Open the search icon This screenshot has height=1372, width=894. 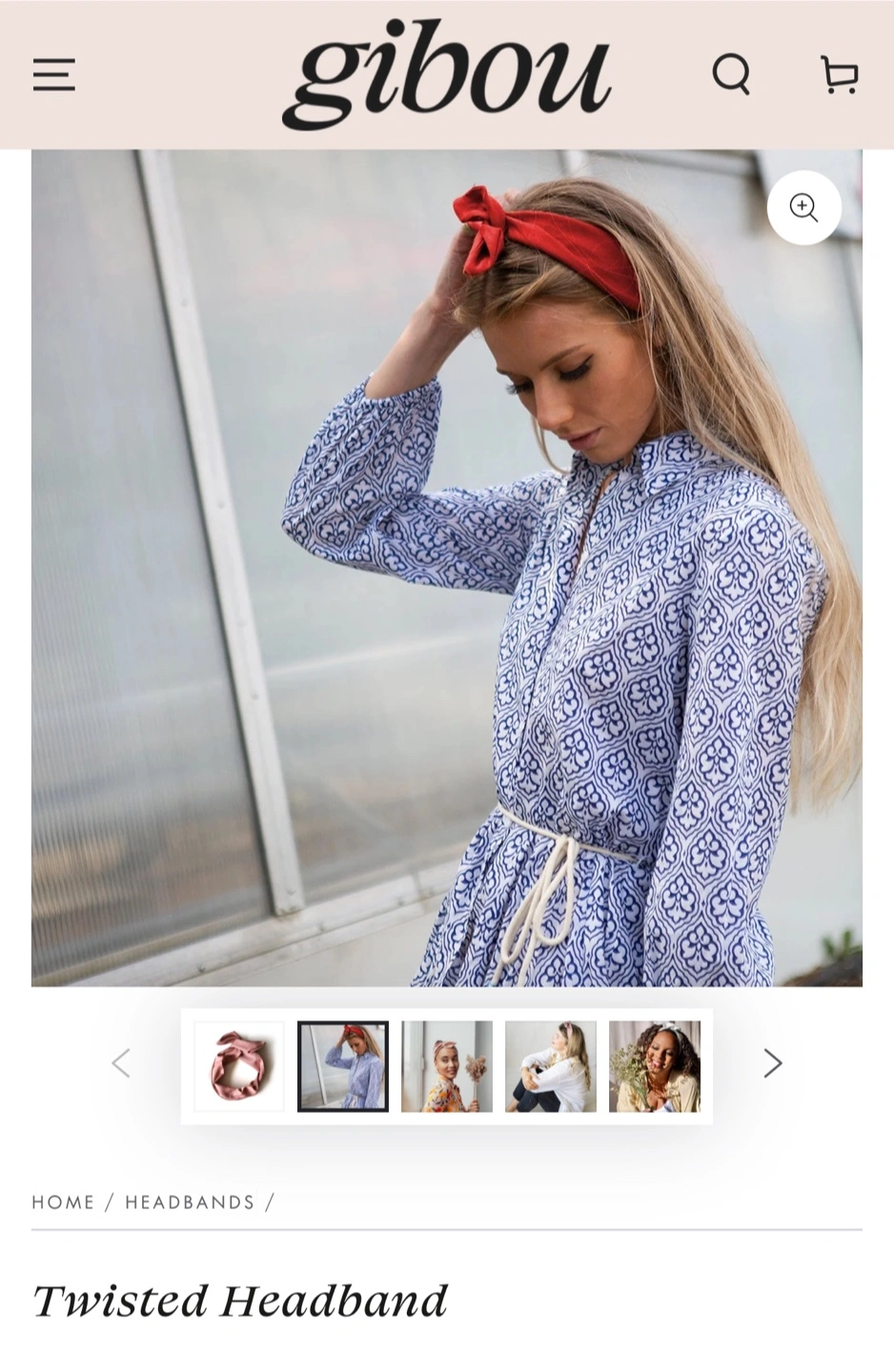[731, 73]
